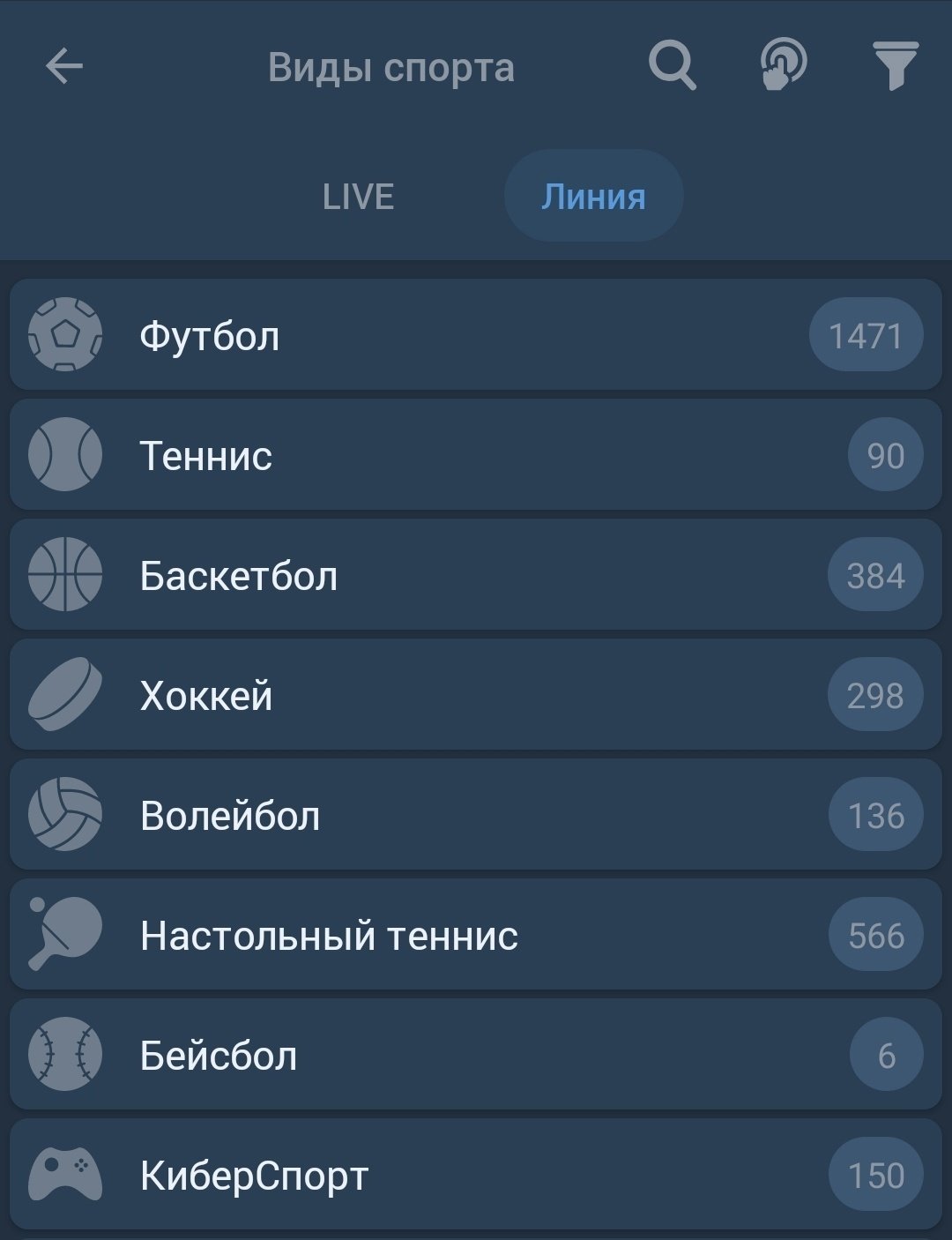This screenshot has height=1240, width=952.
Task: Switch to the LIVE tab
Action: pos(358,196)
